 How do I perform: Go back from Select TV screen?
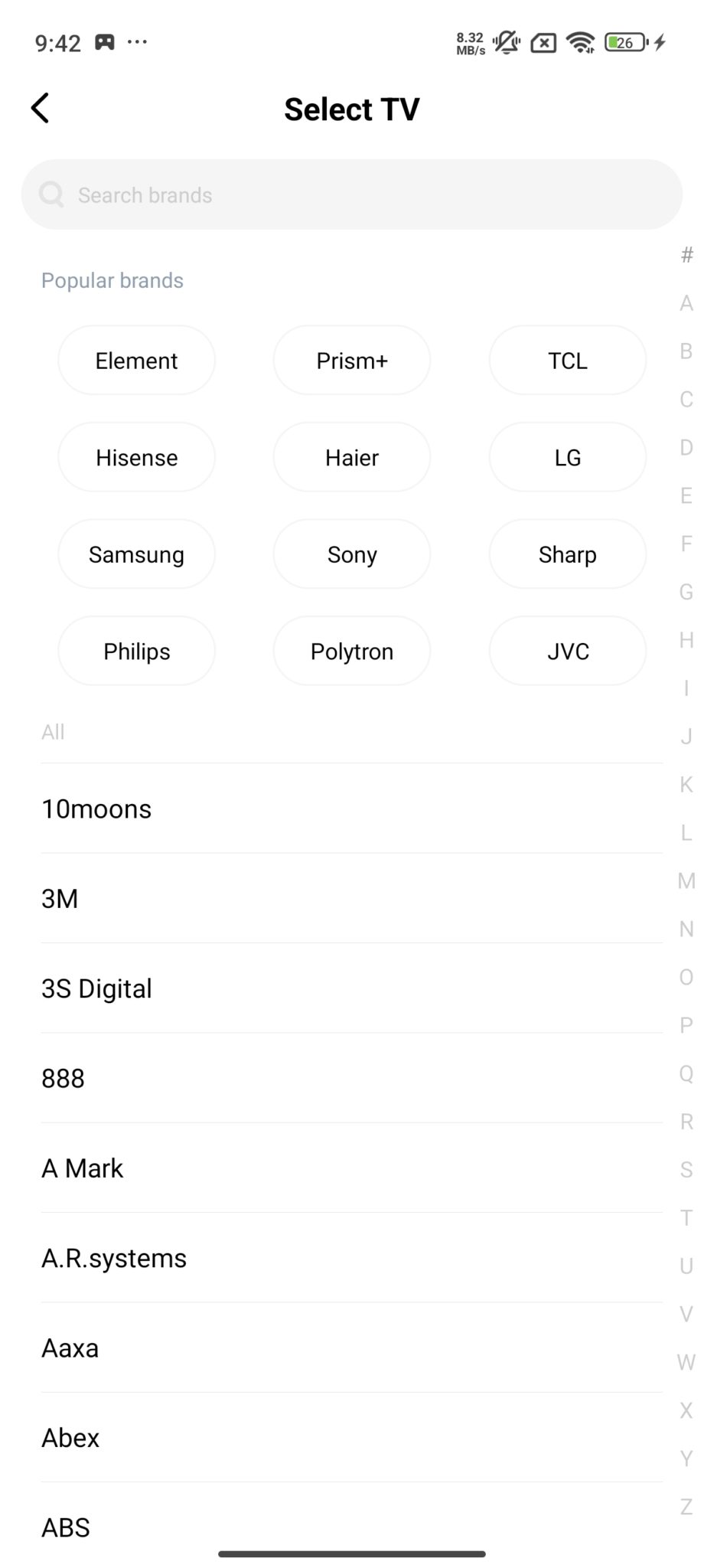[x=41, y=108]
